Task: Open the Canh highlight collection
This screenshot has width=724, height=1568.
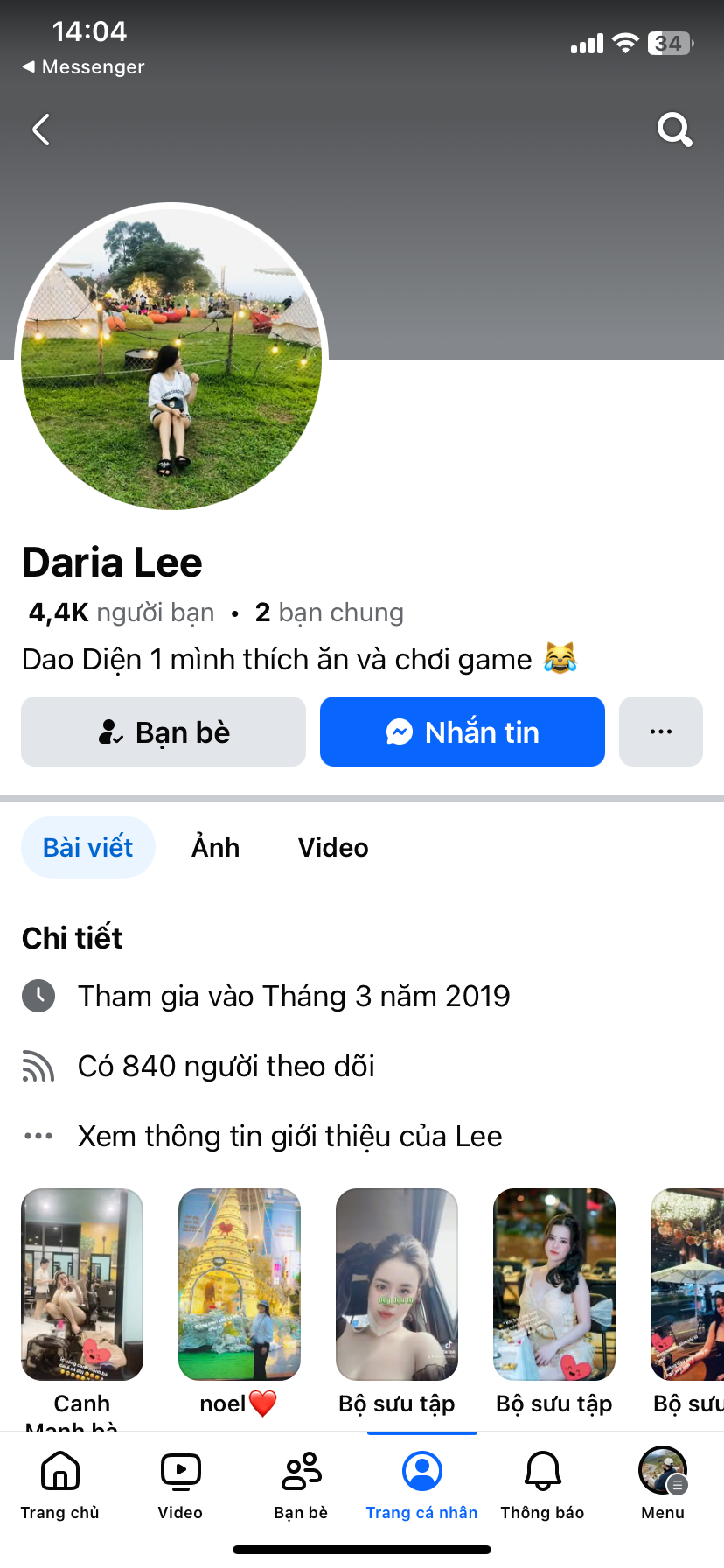Action: tap(82, 1284)
